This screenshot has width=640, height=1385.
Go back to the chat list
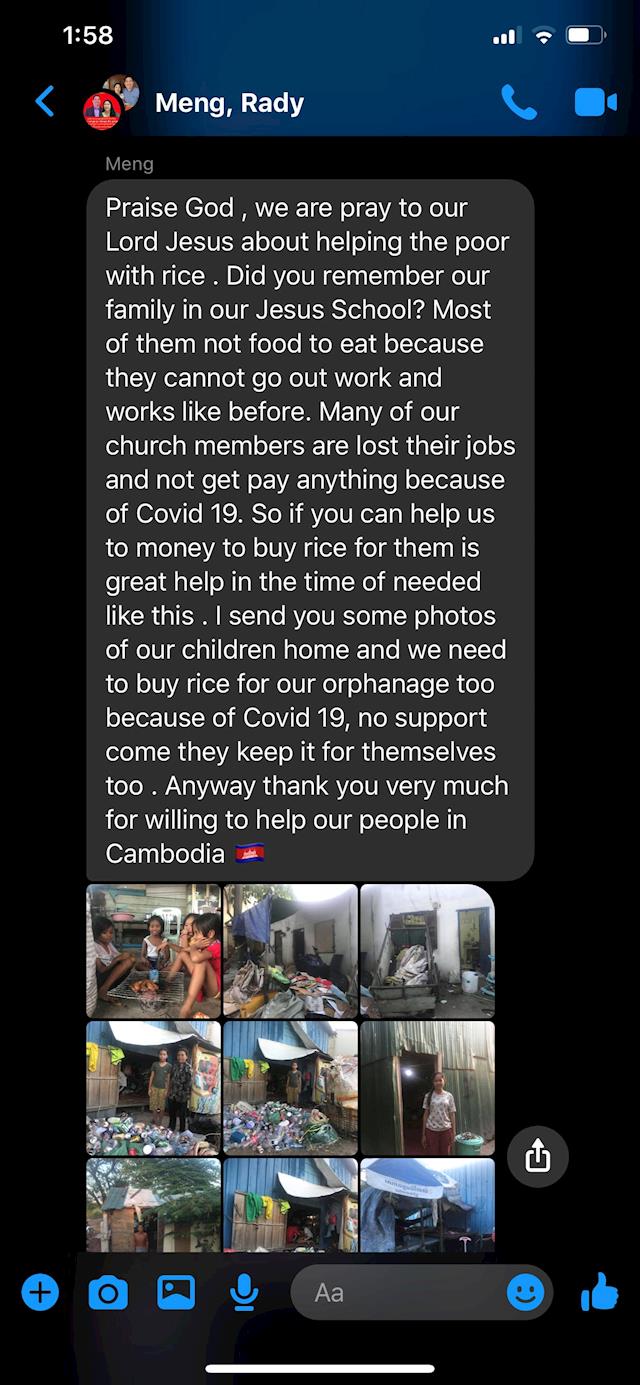click(45, 101)
